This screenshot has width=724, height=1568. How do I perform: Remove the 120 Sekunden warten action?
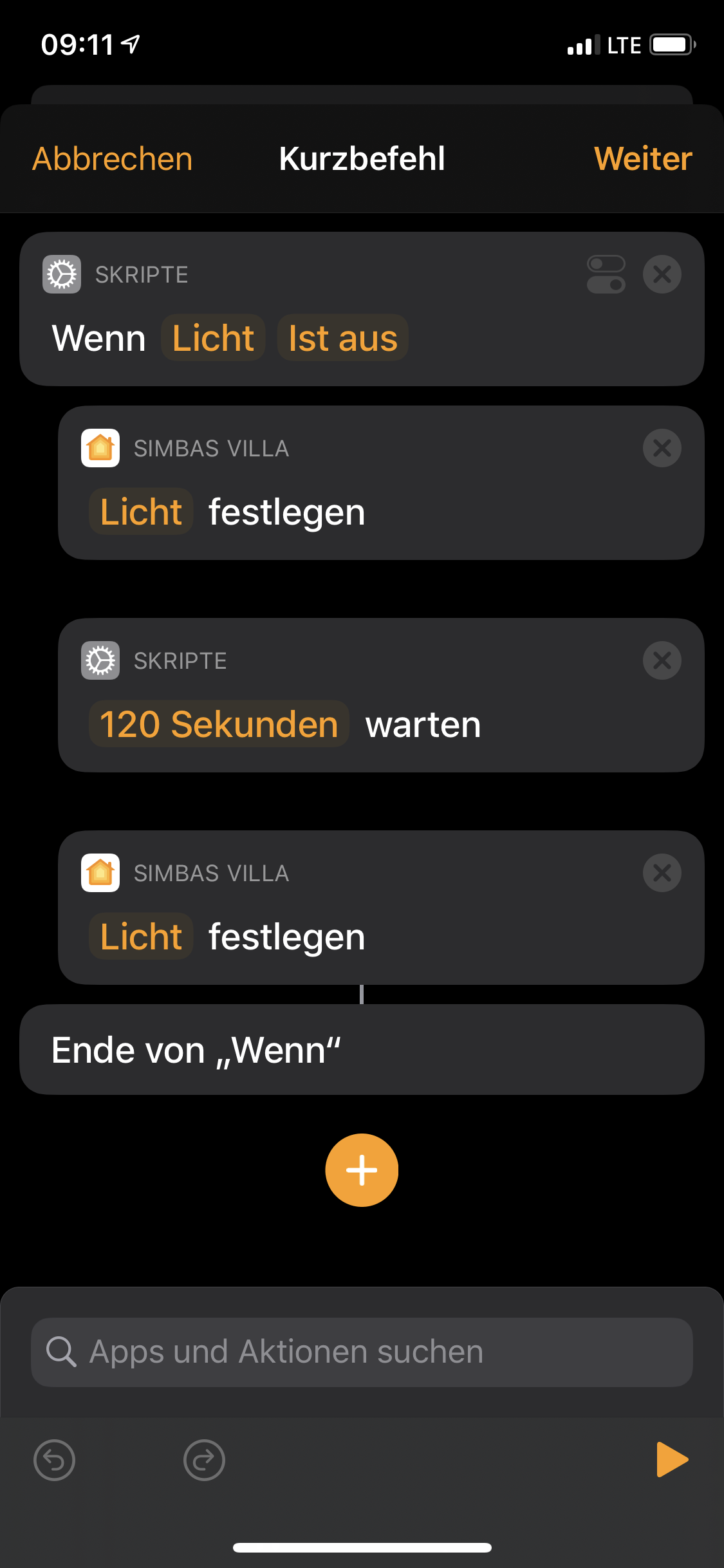pyautogui.click(x=662, y=660)
